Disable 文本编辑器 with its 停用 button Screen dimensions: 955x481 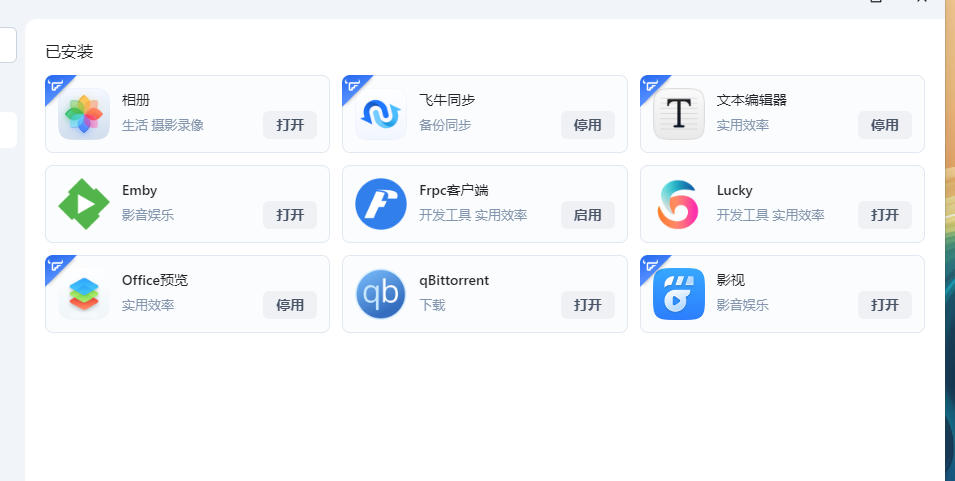point(884,125)
